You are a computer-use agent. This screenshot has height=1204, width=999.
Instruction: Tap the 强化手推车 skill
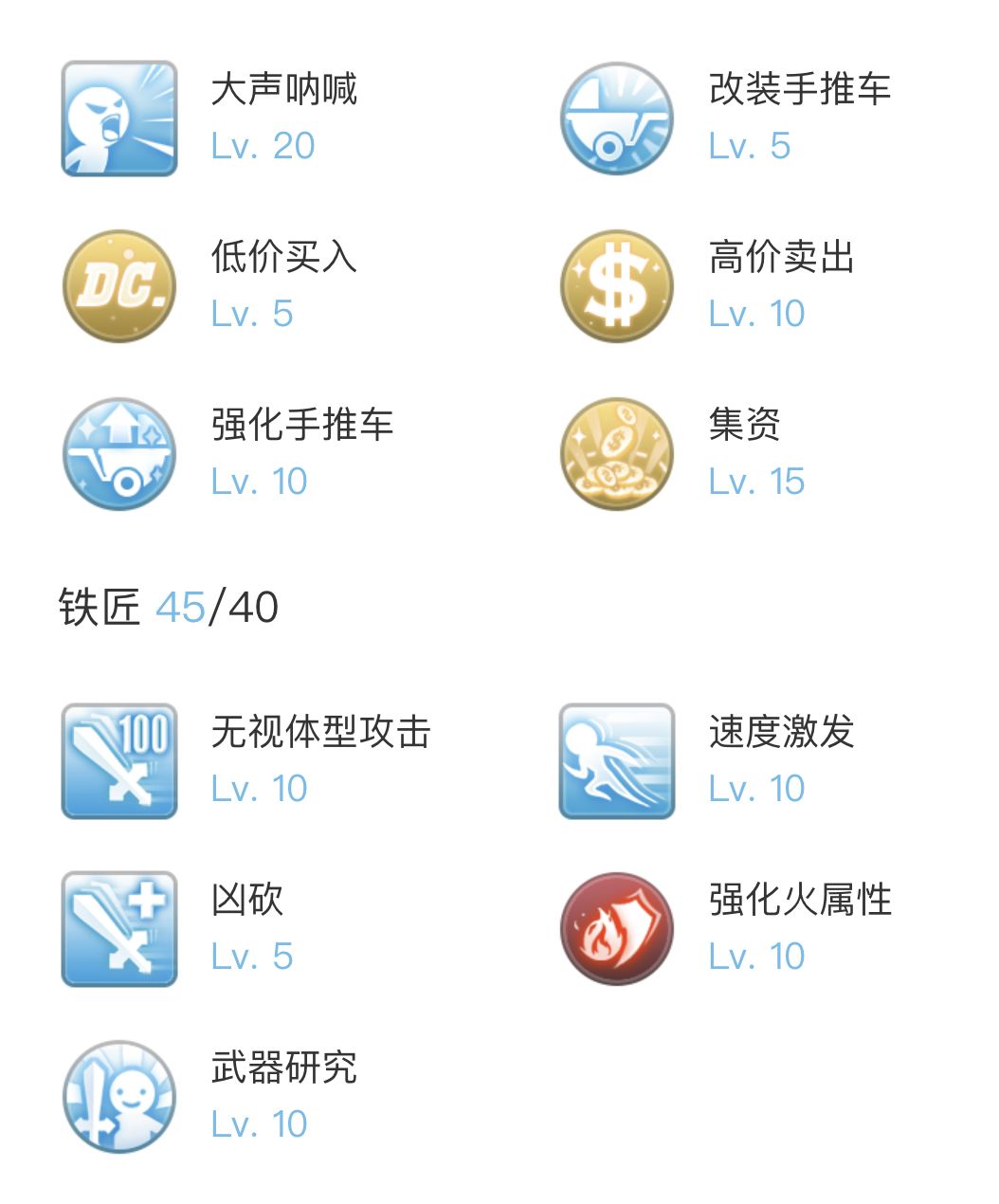click(119, 454)
